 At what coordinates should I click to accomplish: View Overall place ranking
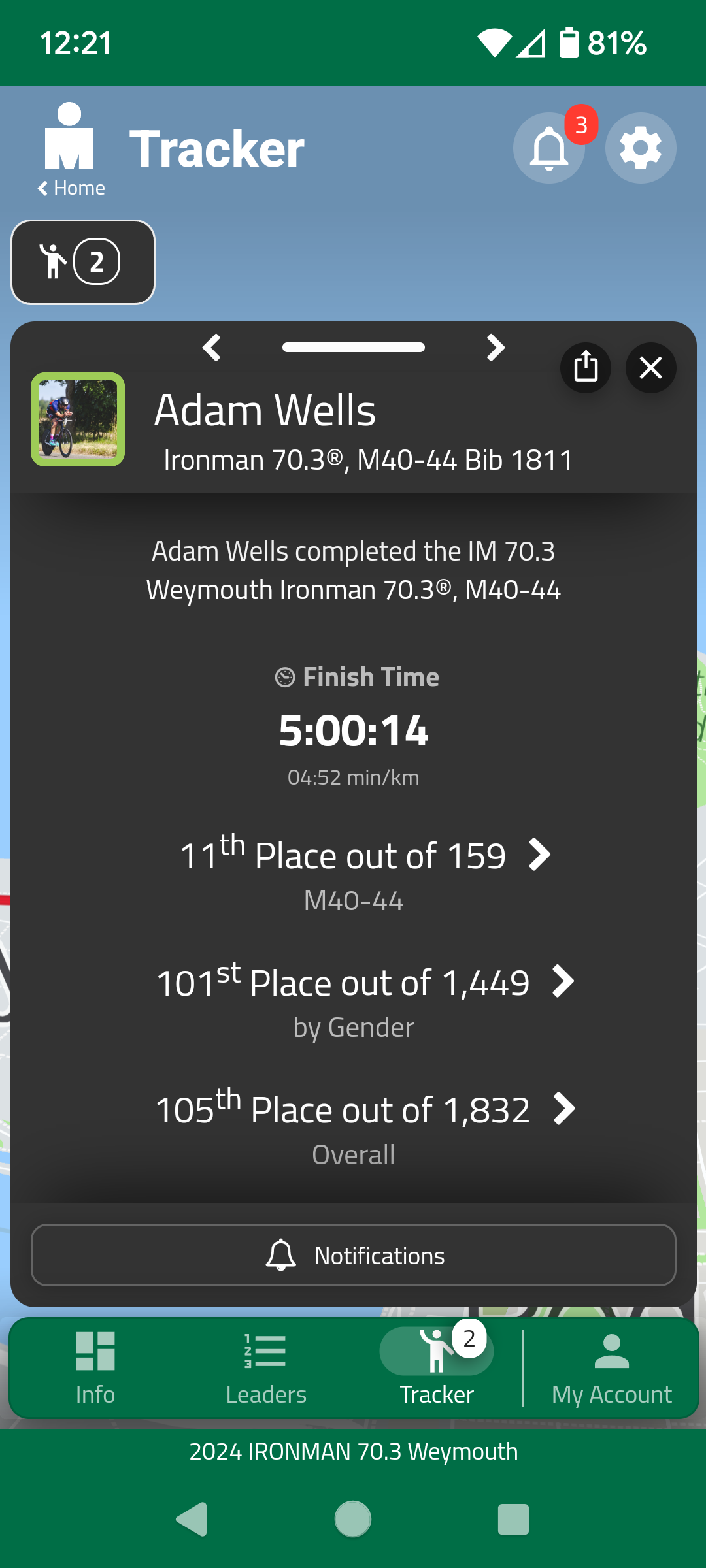click(365, 1110)
